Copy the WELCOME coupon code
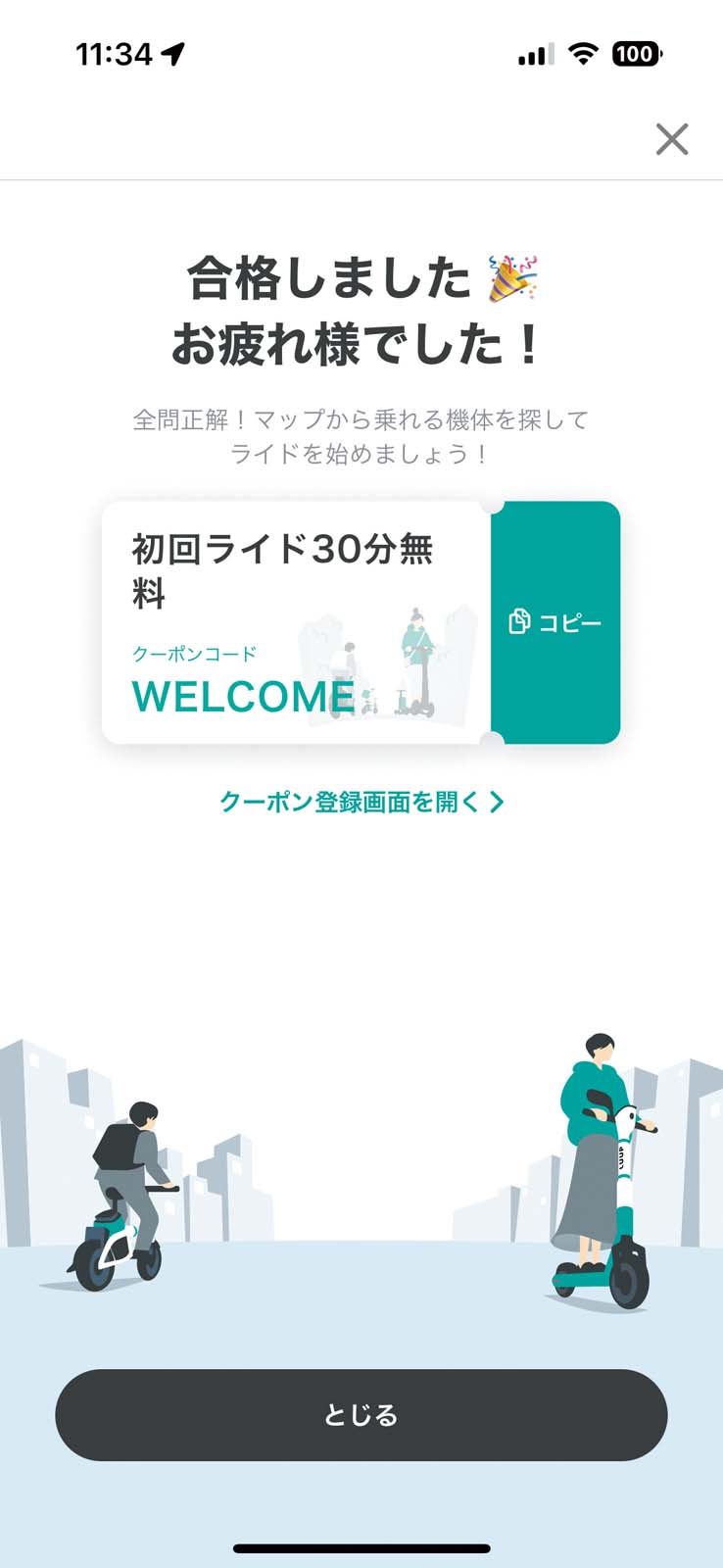723x1568 pixels. pos(555,622)
